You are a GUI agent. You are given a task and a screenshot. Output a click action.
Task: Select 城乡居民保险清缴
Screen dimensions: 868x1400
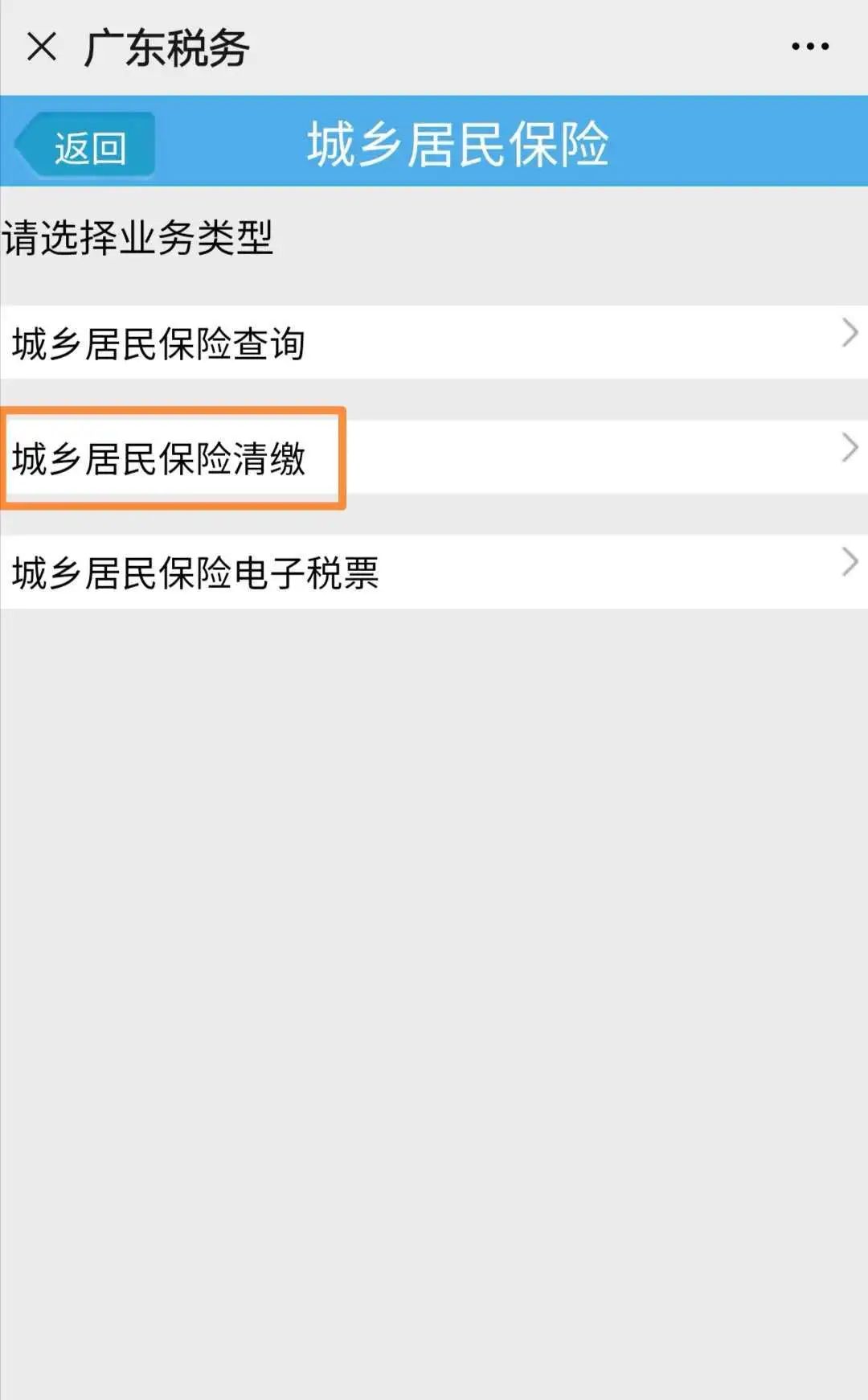pos(434,458)
